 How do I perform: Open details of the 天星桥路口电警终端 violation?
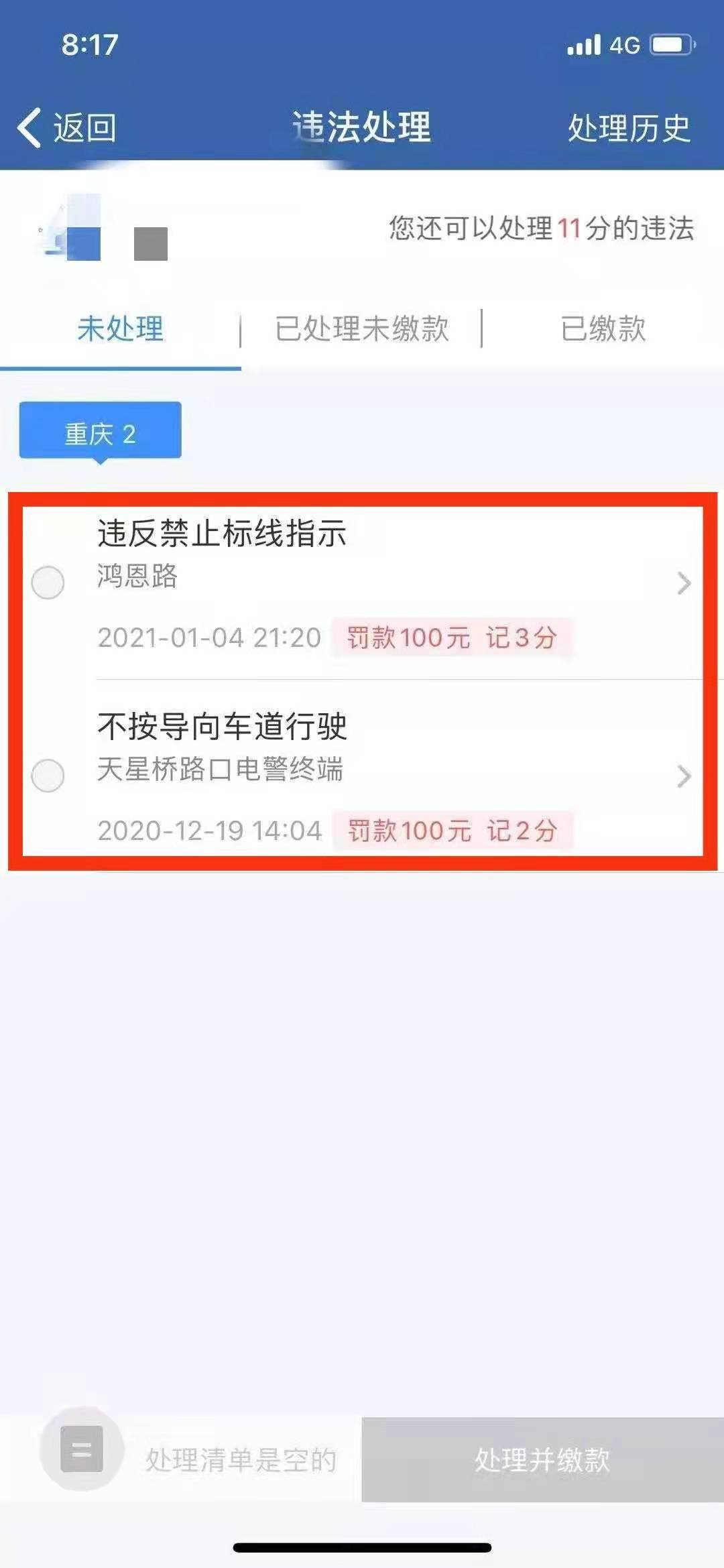coord(683,776)
